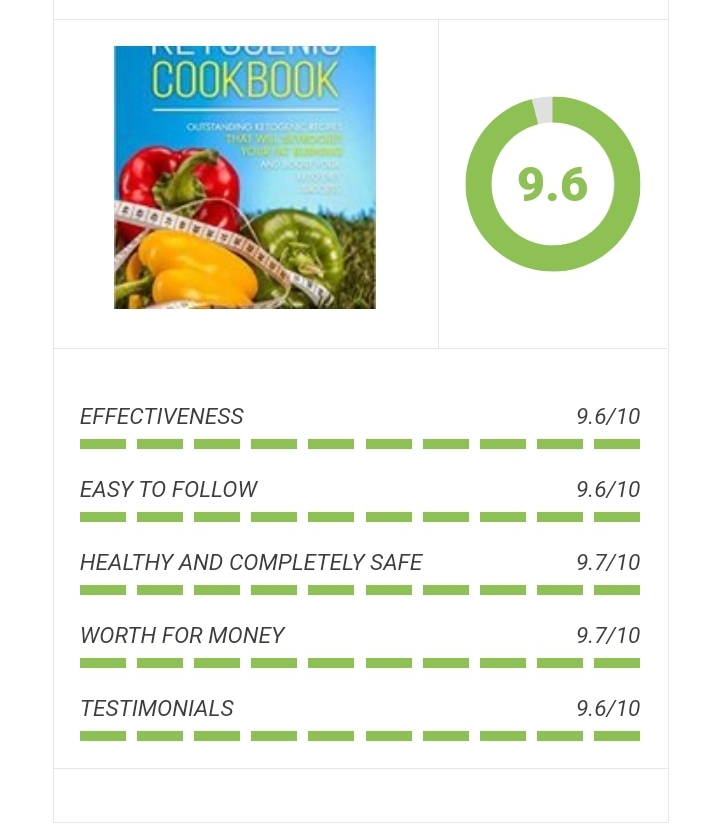Open the Ketogenic Cookbook cover image
This screenshot has width=719, height=824.
[x=245, y=177]
